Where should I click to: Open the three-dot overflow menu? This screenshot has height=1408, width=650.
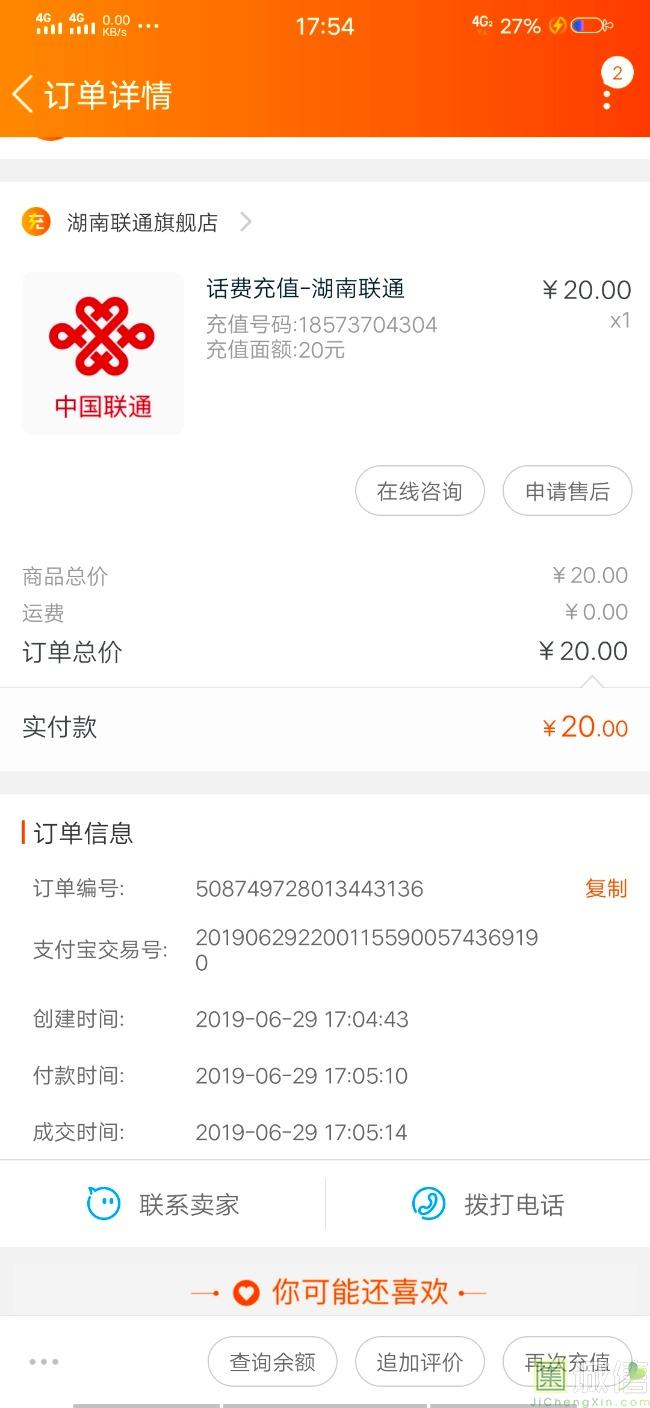click(606, 97)
